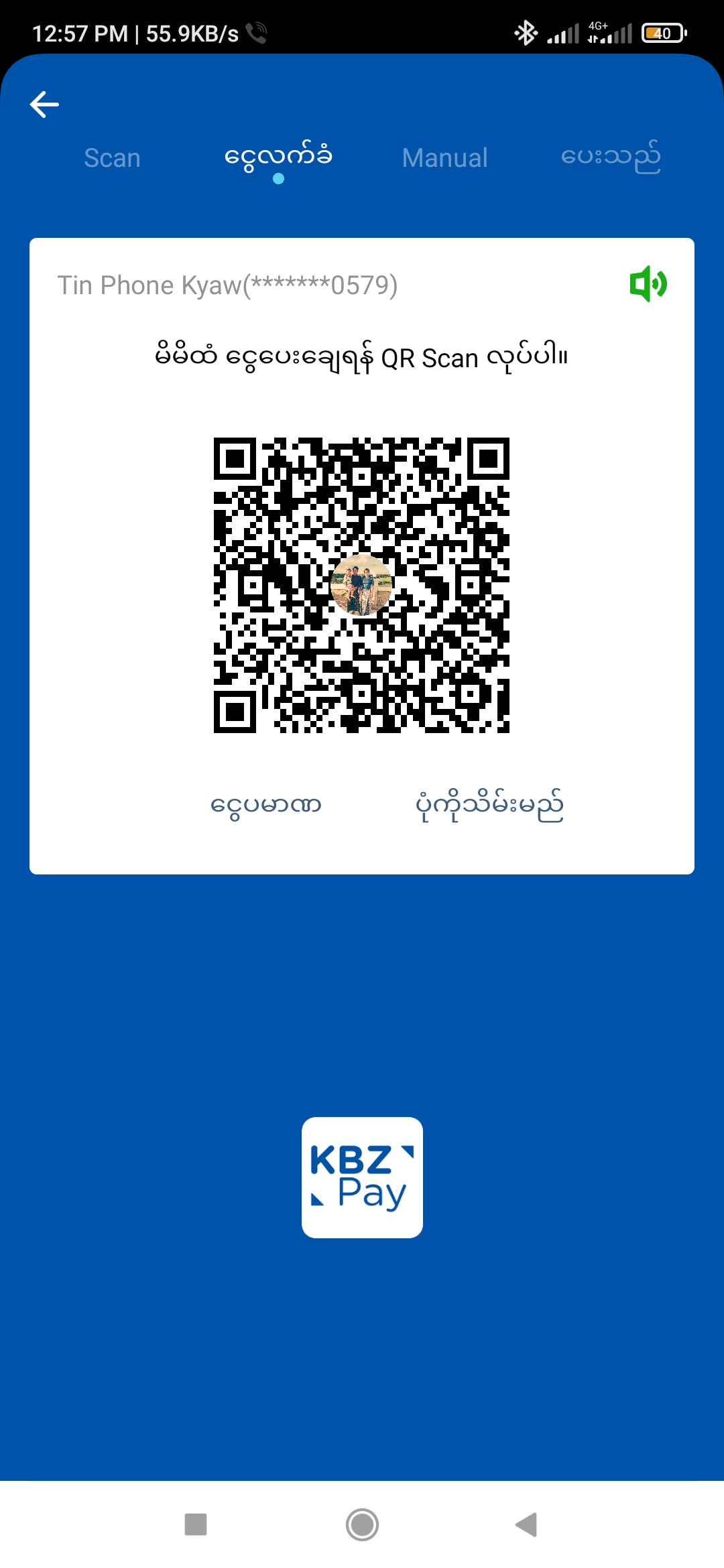Tap ပုံကိုသိမ်းမည် to save QR image
This screenshot has width=724, height=1568.
tap(489, 805)
